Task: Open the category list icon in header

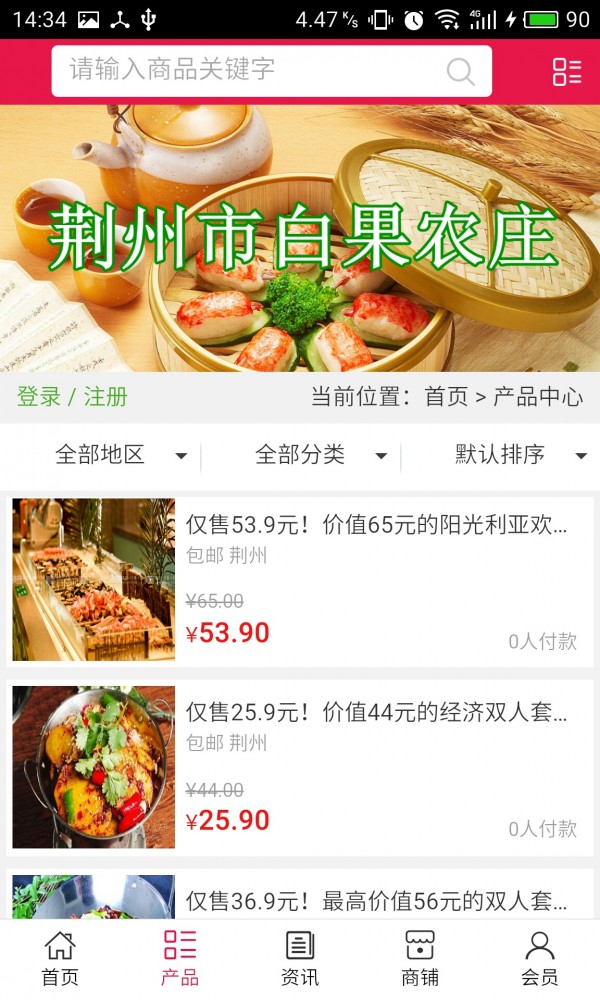Action: coord(567,71)
